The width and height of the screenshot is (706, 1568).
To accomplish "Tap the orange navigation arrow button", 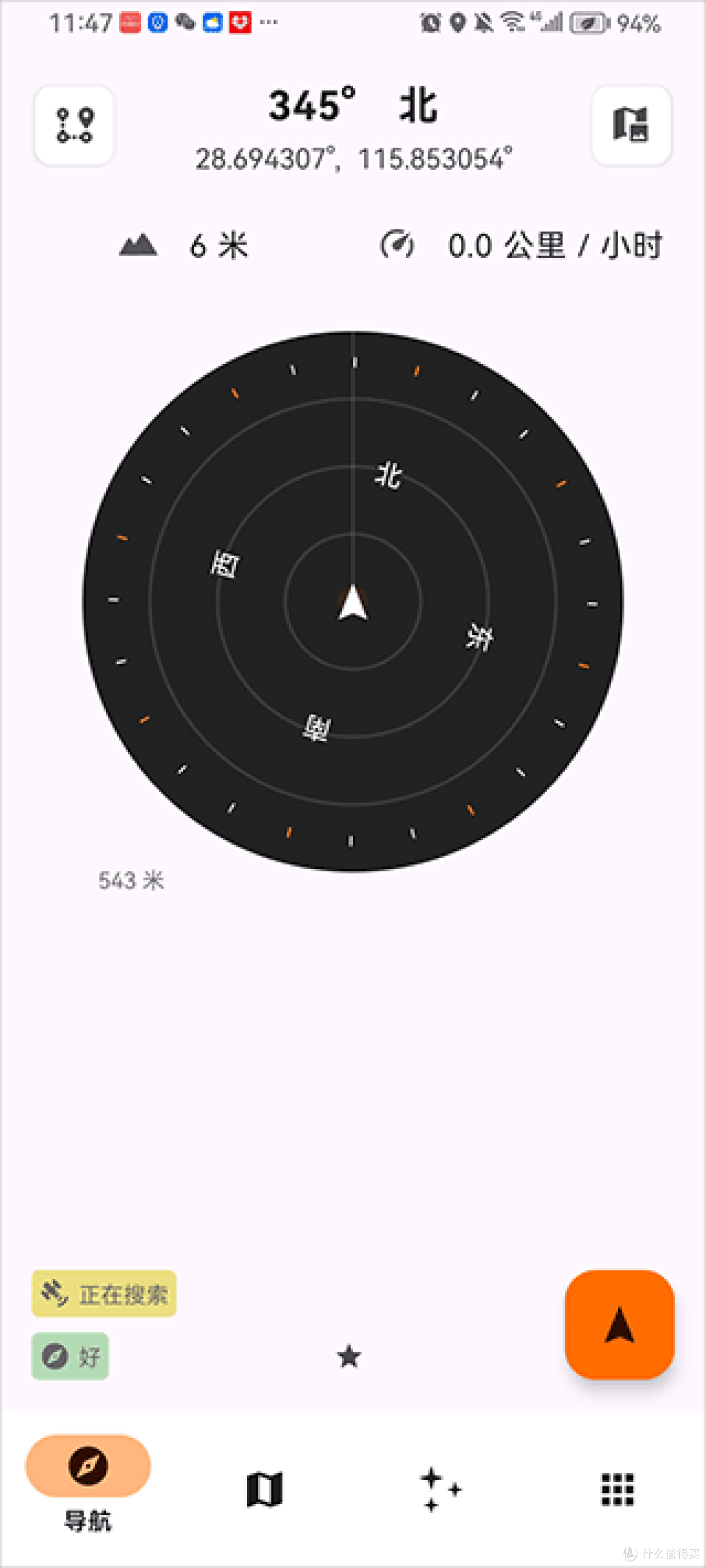I will tap(619, 1324).
